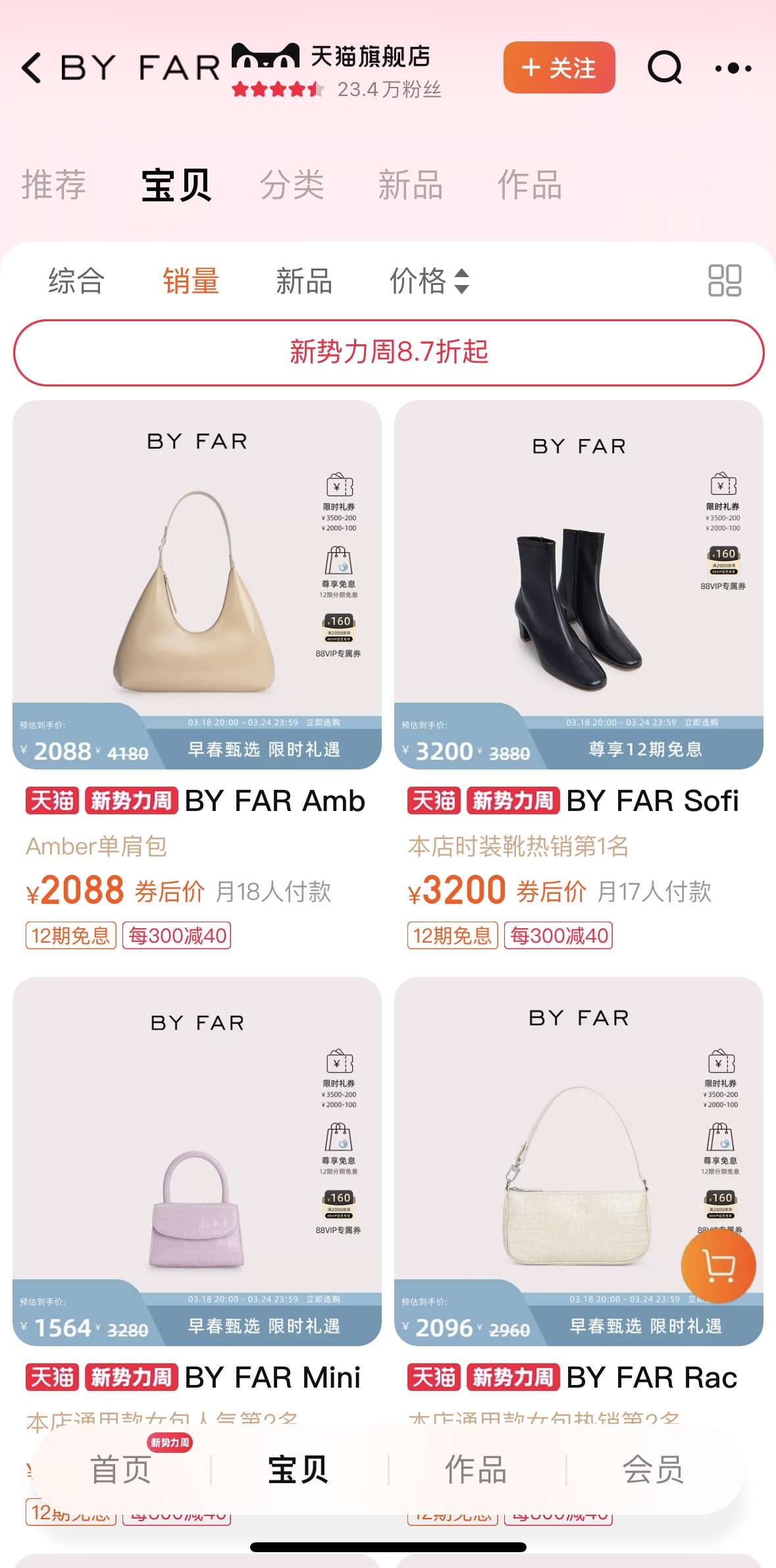Open the BY FAR Mini bag priced 1564

(197, 1161)
